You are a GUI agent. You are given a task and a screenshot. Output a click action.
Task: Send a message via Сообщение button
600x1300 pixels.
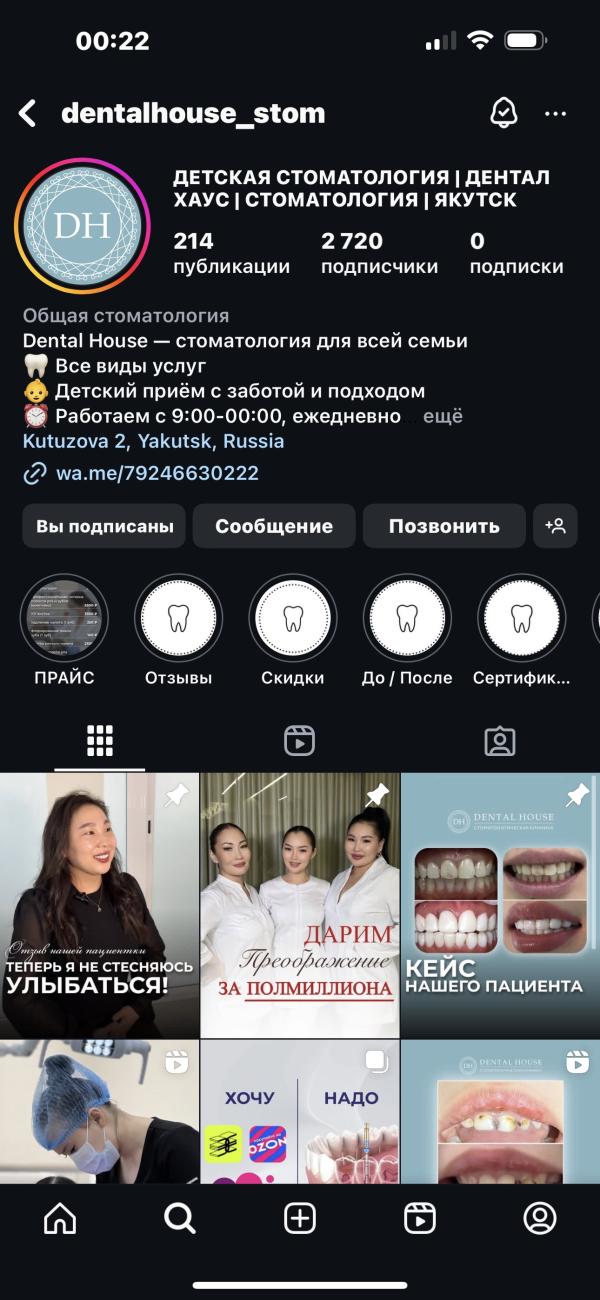274,526
